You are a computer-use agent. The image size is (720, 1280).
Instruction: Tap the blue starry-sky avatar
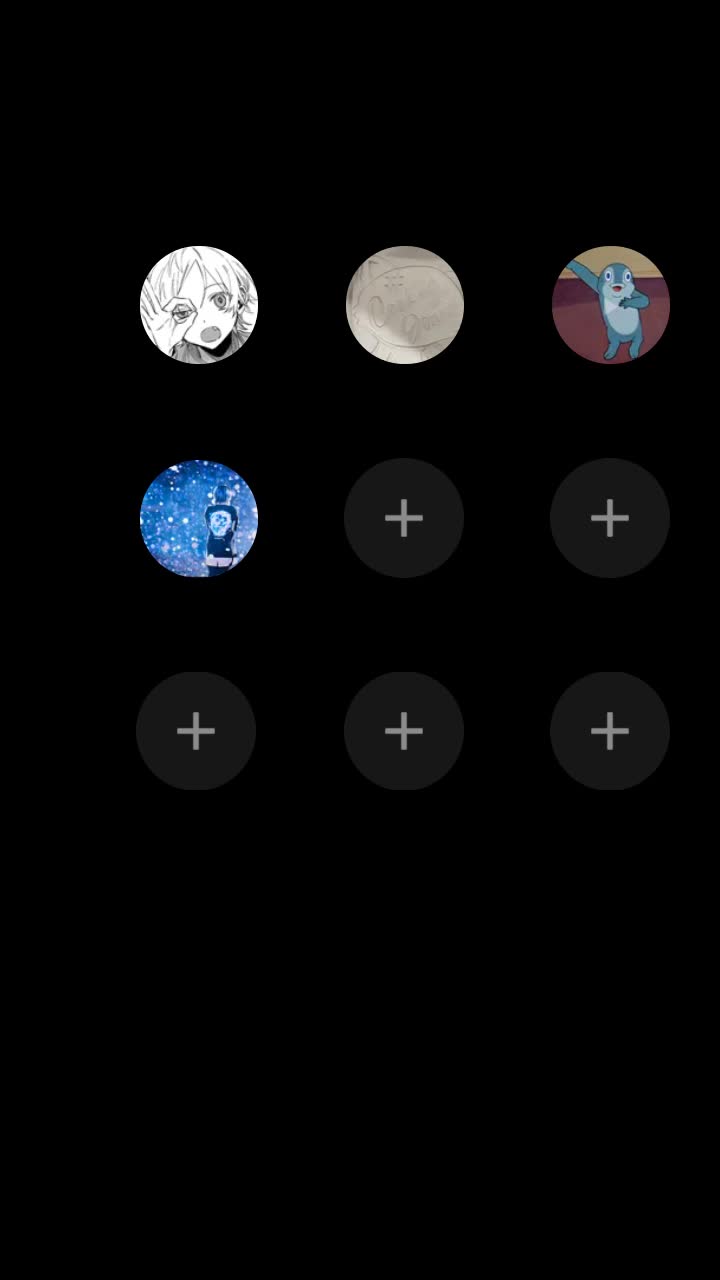click(x=199, y=518)
